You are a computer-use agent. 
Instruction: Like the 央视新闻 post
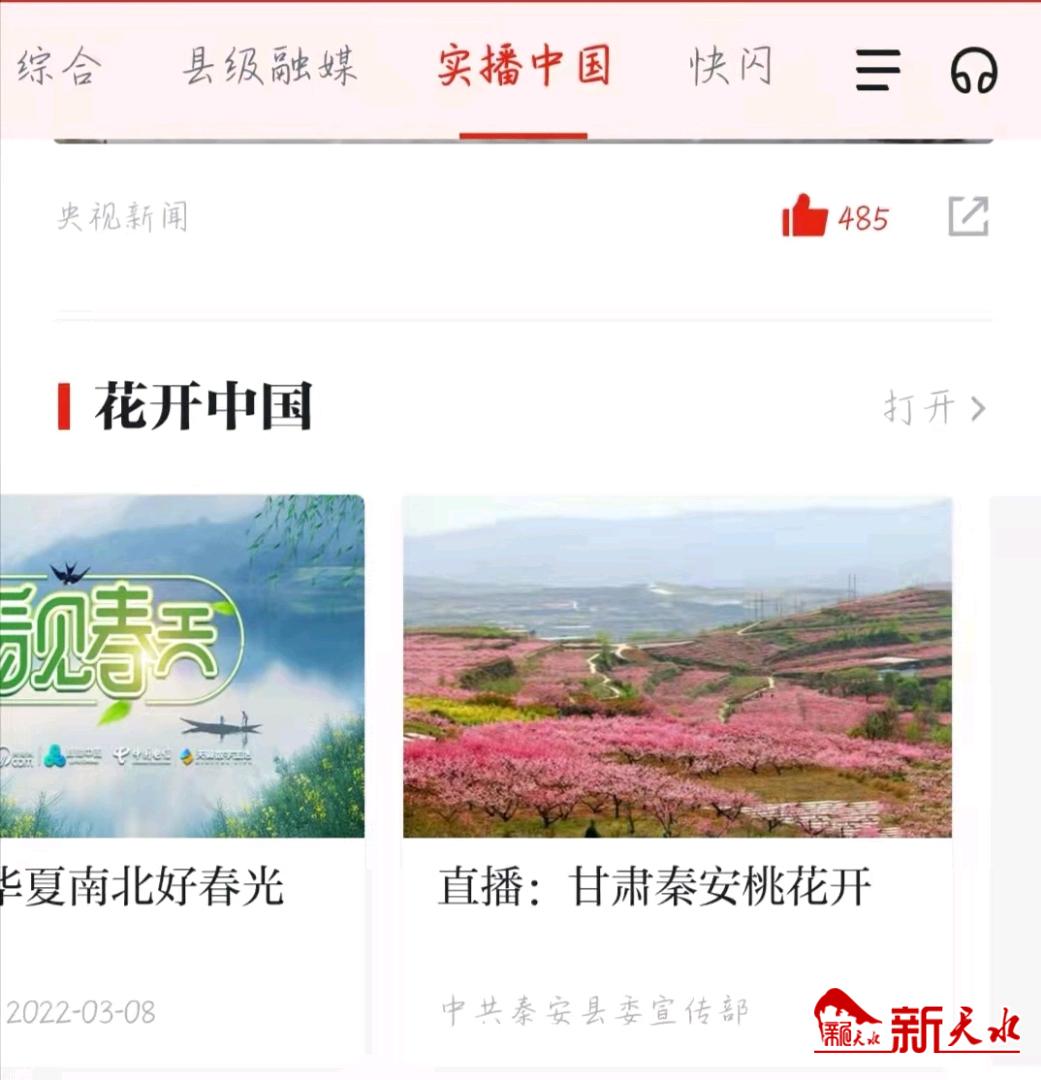[805, 216]
